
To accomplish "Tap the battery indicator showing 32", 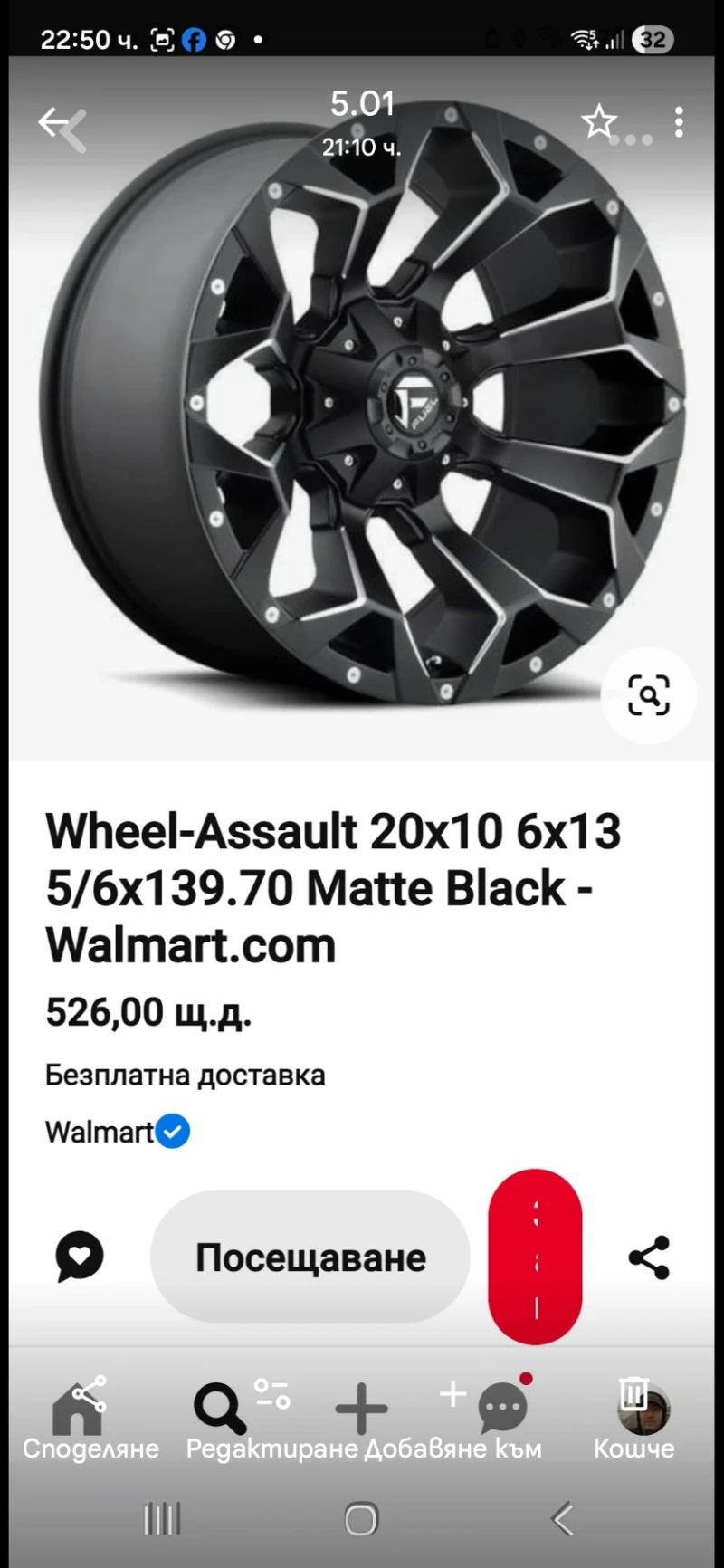I will (653, 39).
